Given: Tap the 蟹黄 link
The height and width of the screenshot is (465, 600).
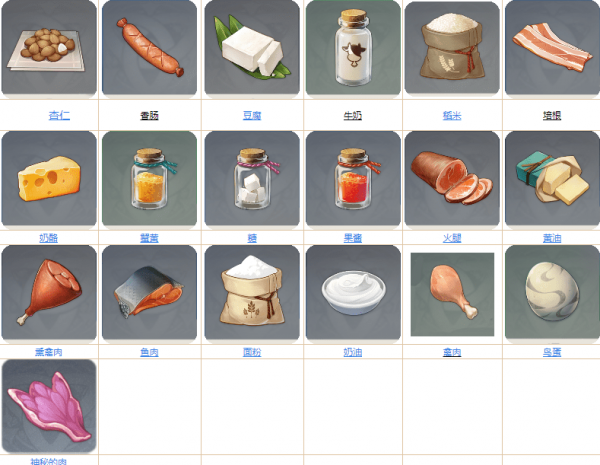Looking at the screenshot, I should [150, 238].
